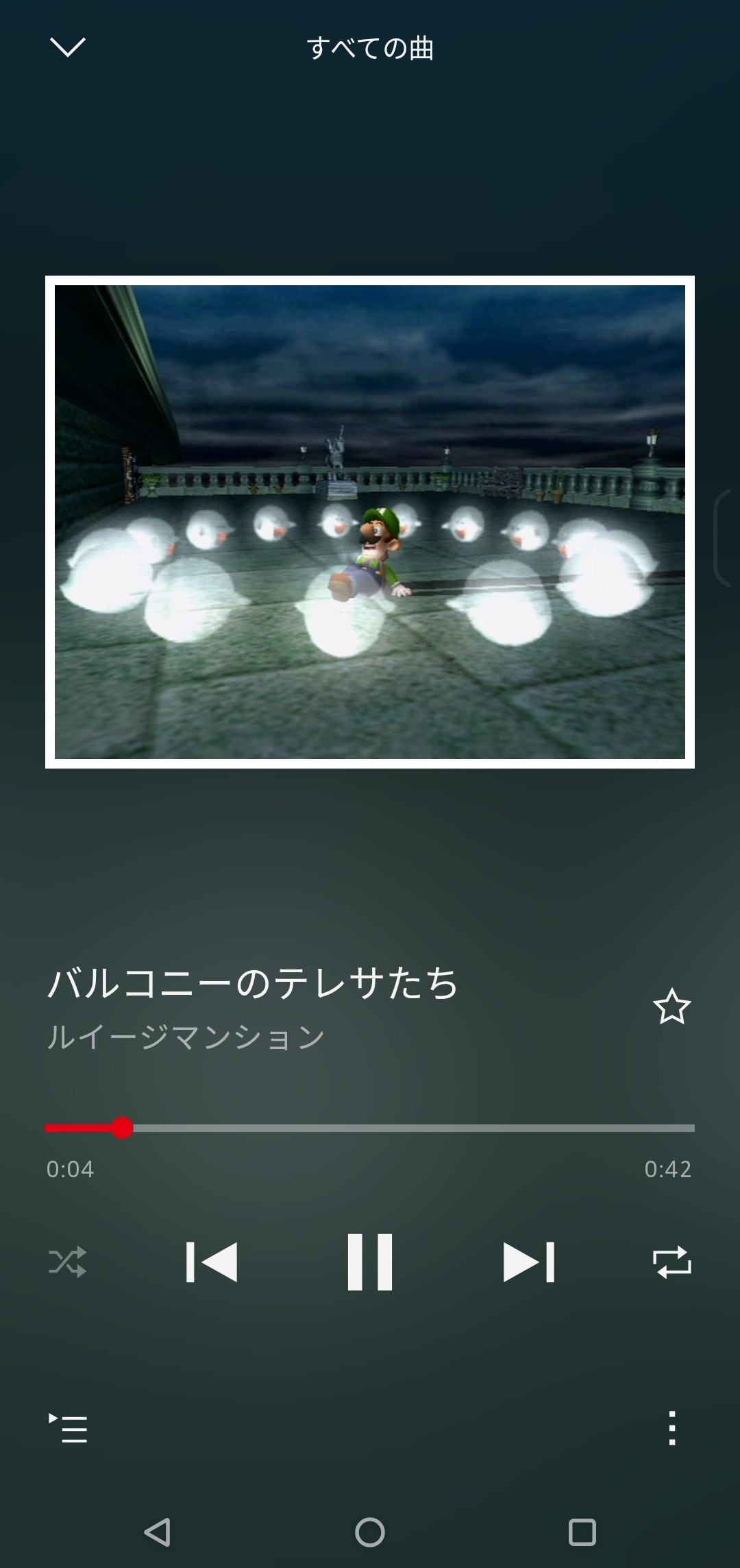Pause the current song

tap(370, 1262)
